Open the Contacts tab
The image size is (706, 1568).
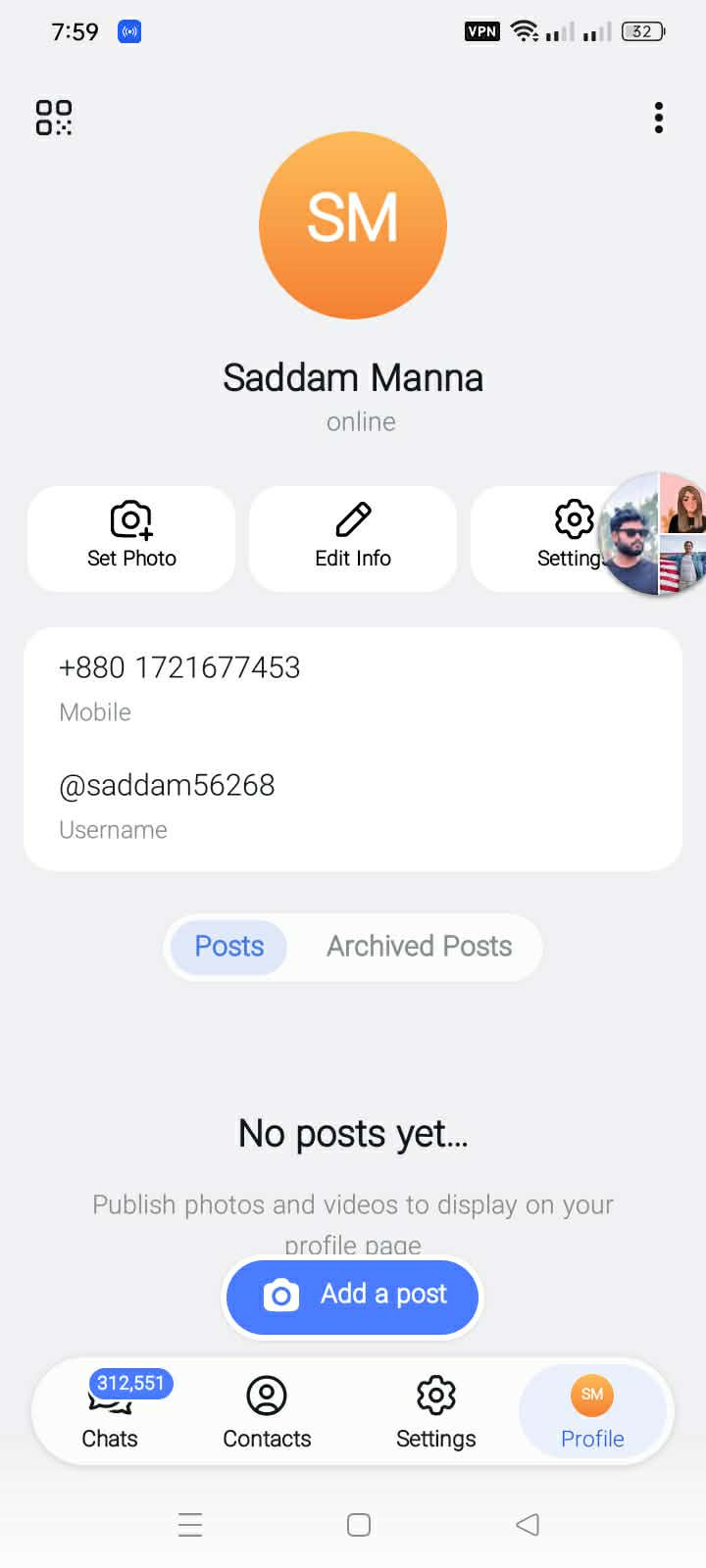267,1412
